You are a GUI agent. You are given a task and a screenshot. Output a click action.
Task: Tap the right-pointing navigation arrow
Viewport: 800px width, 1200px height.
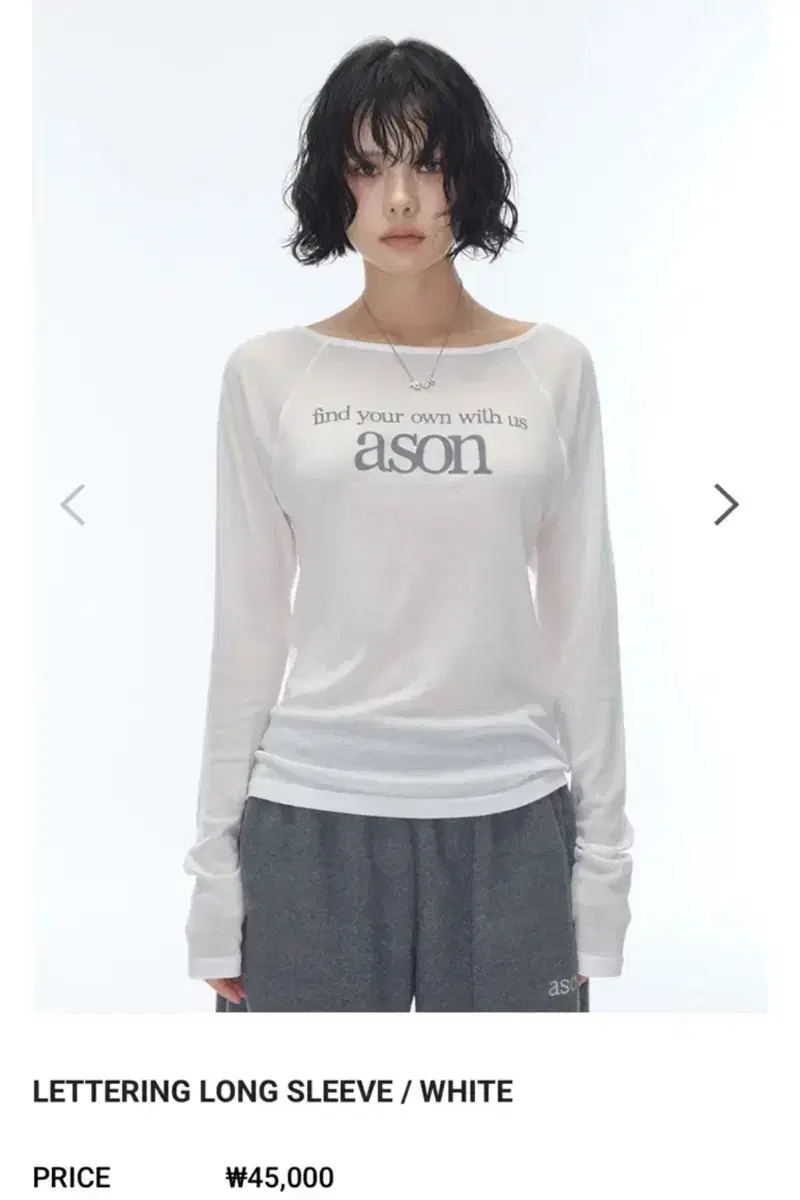coord(725,506)
